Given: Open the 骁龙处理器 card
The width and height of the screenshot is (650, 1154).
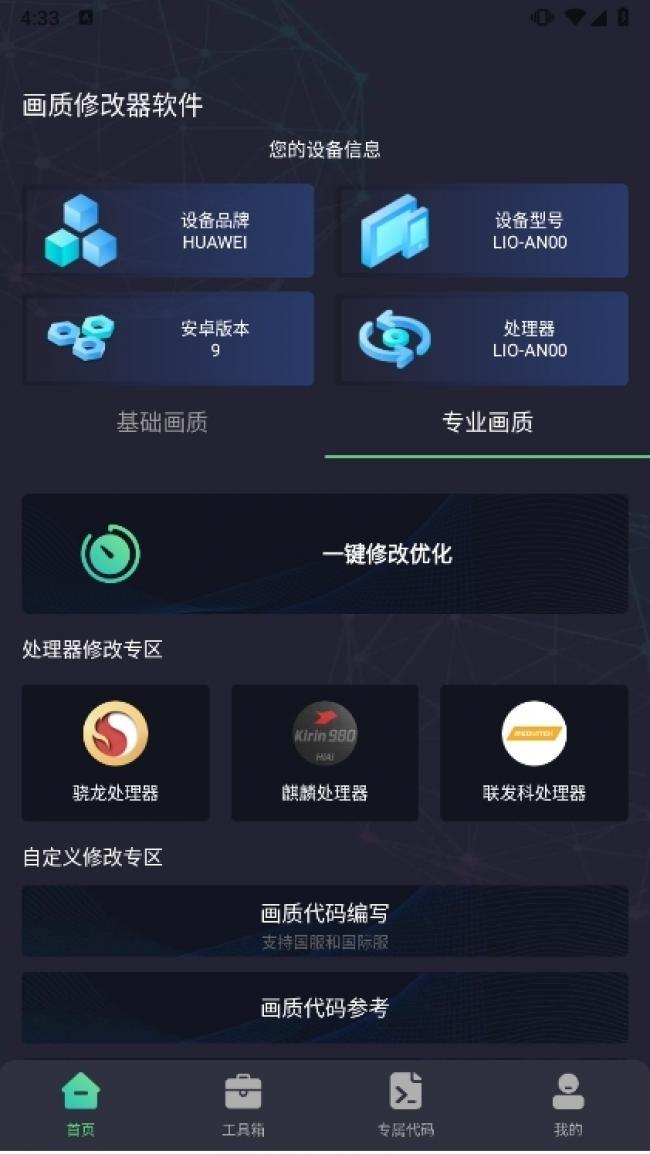Looking at the screenshot, I should click(x=116, y=752).
